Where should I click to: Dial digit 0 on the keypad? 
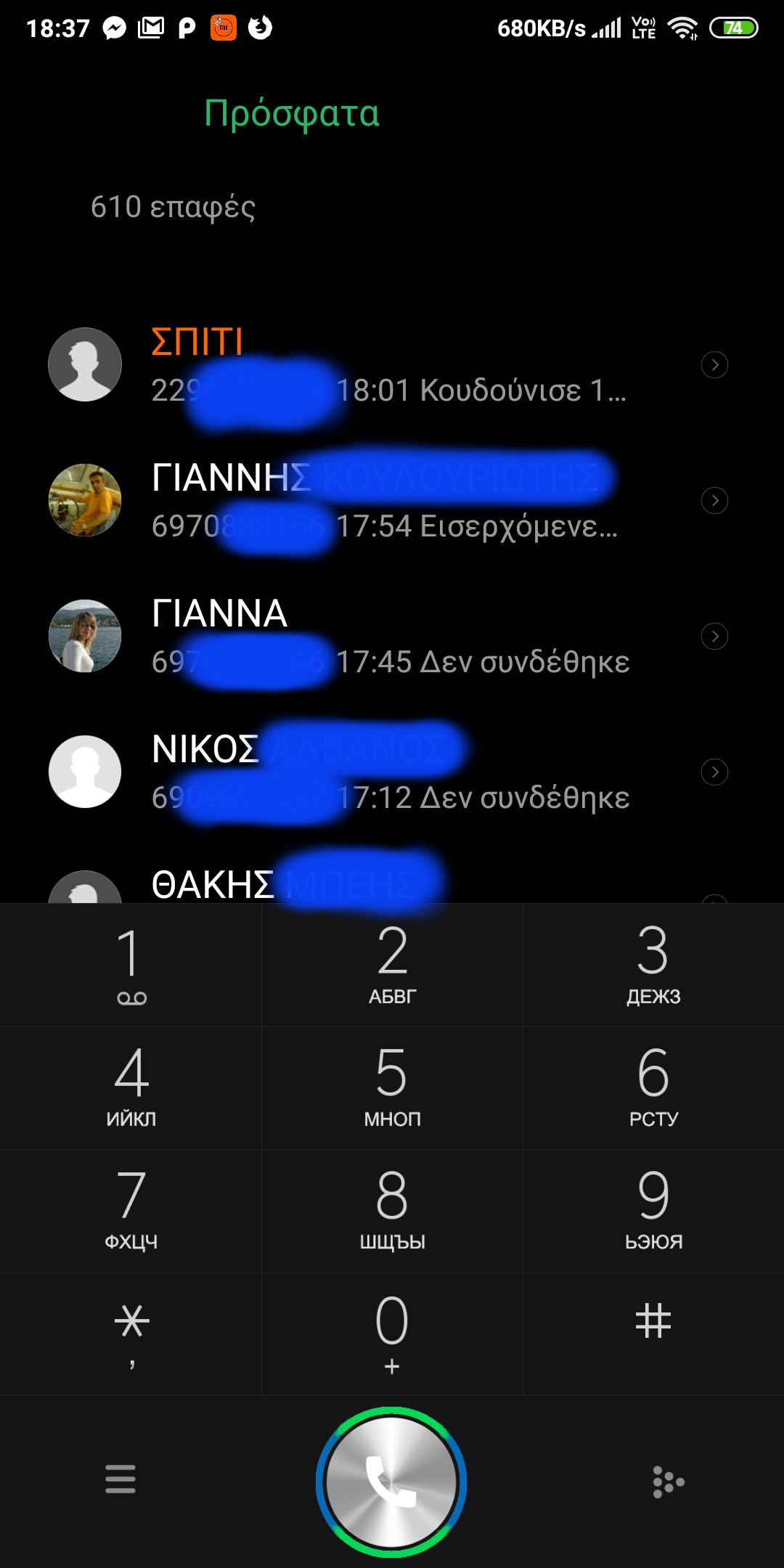point(392,1333)
